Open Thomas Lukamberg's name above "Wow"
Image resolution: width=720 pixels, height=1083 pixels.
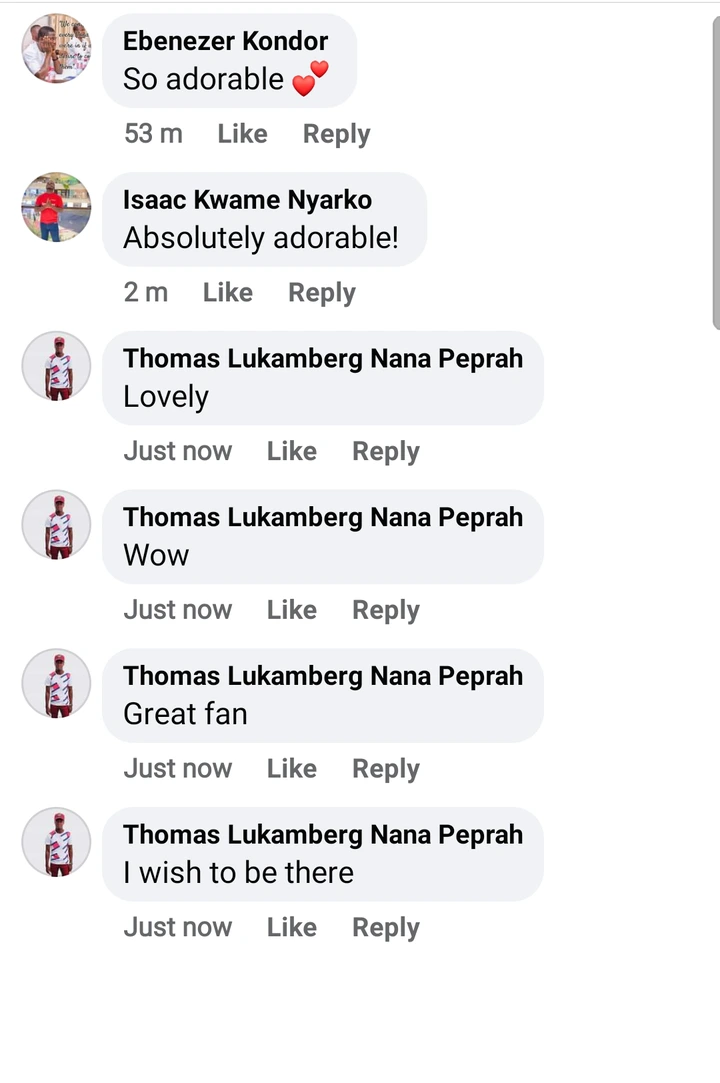coord(322,517)
